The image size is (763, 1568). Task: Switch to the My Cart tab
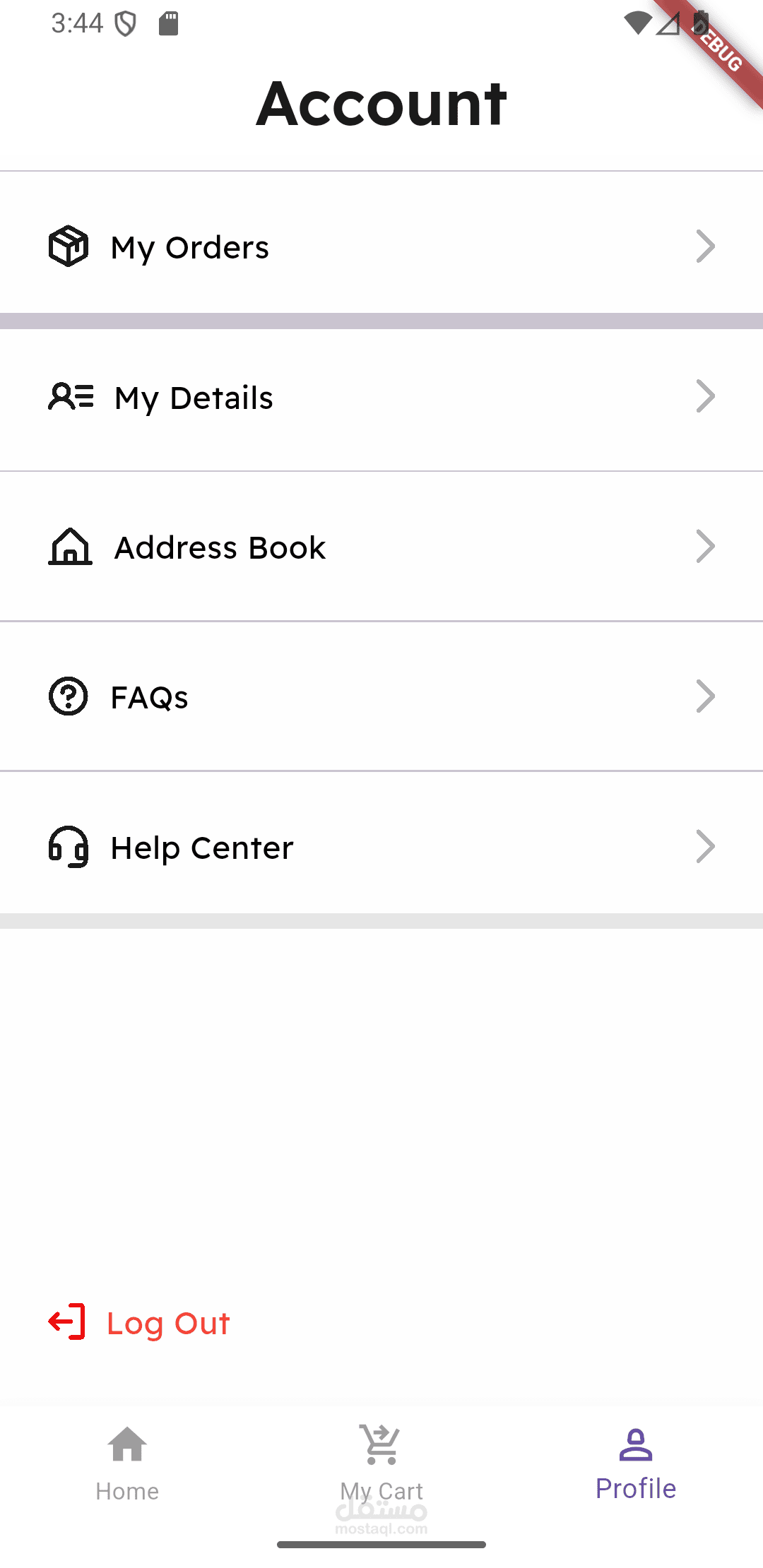[381, 1462]
